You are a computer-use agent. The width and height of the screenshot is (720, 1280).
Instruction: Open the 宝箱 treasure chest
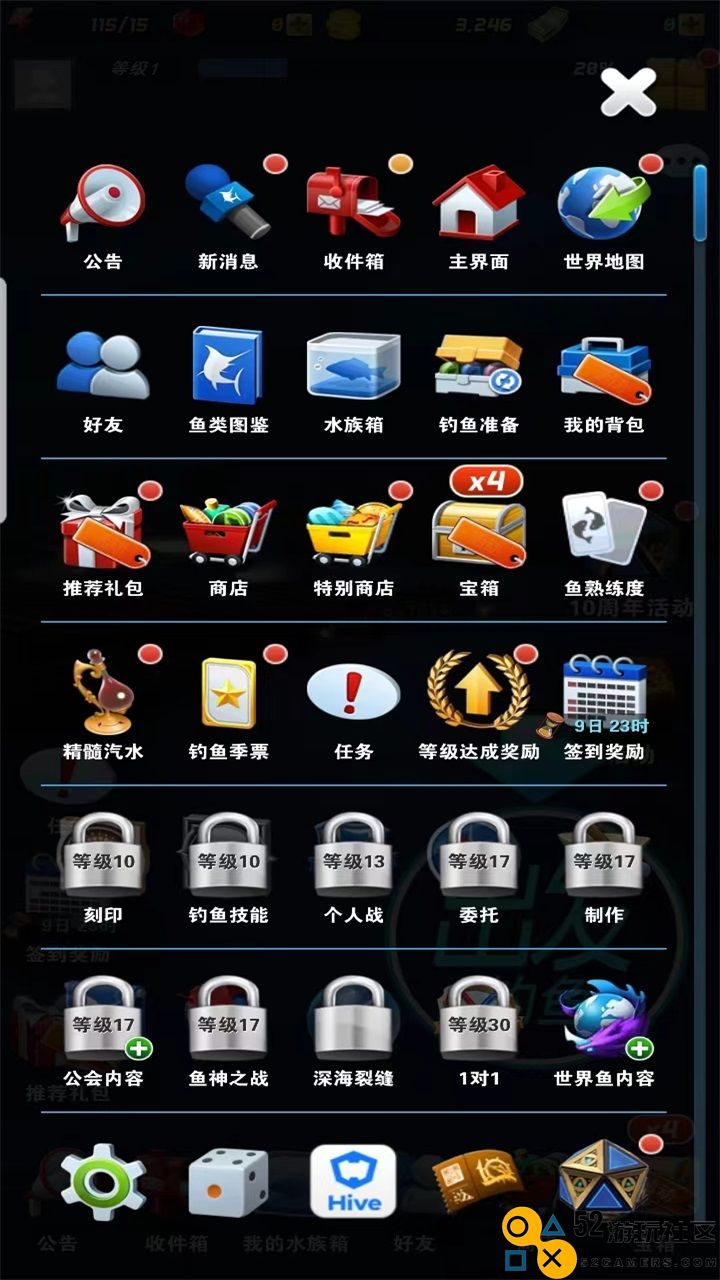tap(478, 530)
